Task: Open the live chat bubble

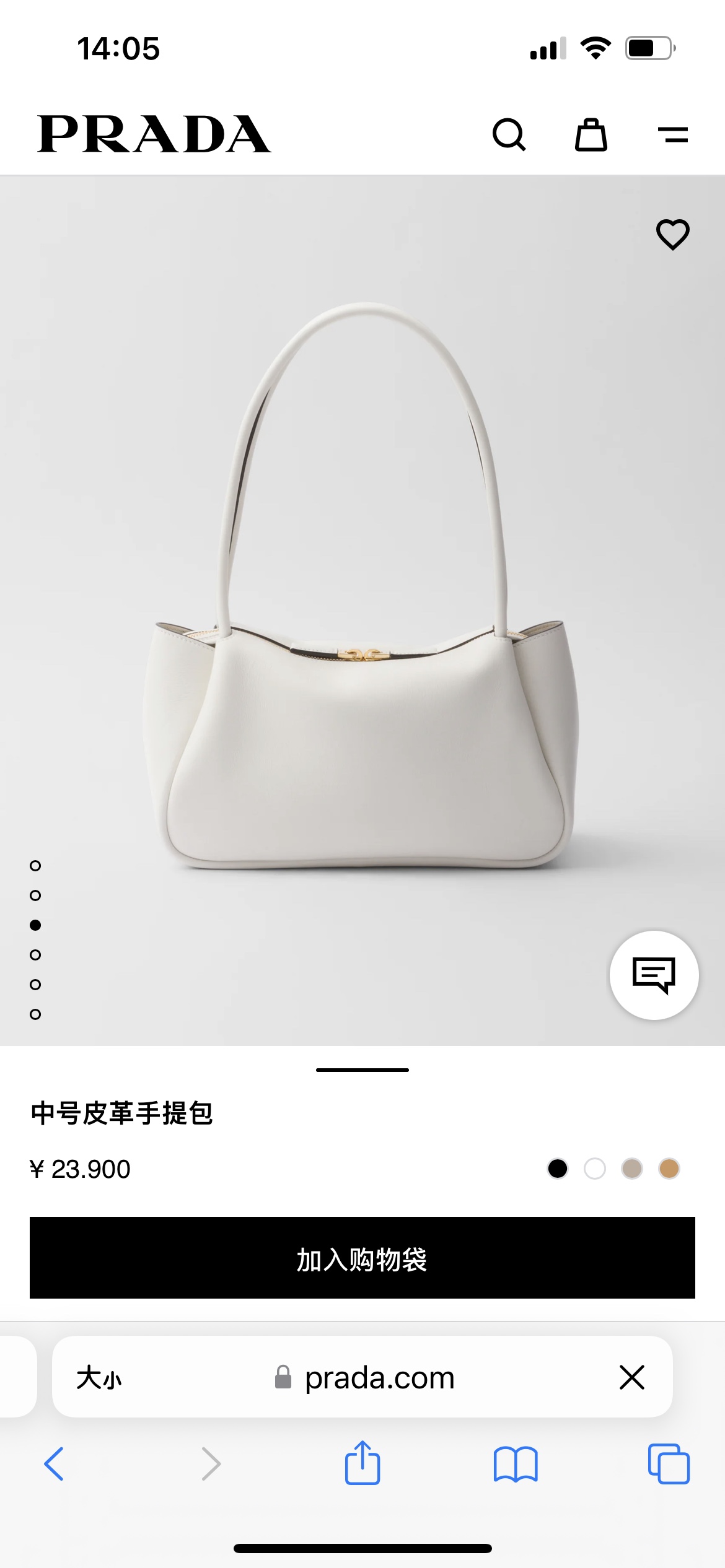Action: click(x=654, y=975)
